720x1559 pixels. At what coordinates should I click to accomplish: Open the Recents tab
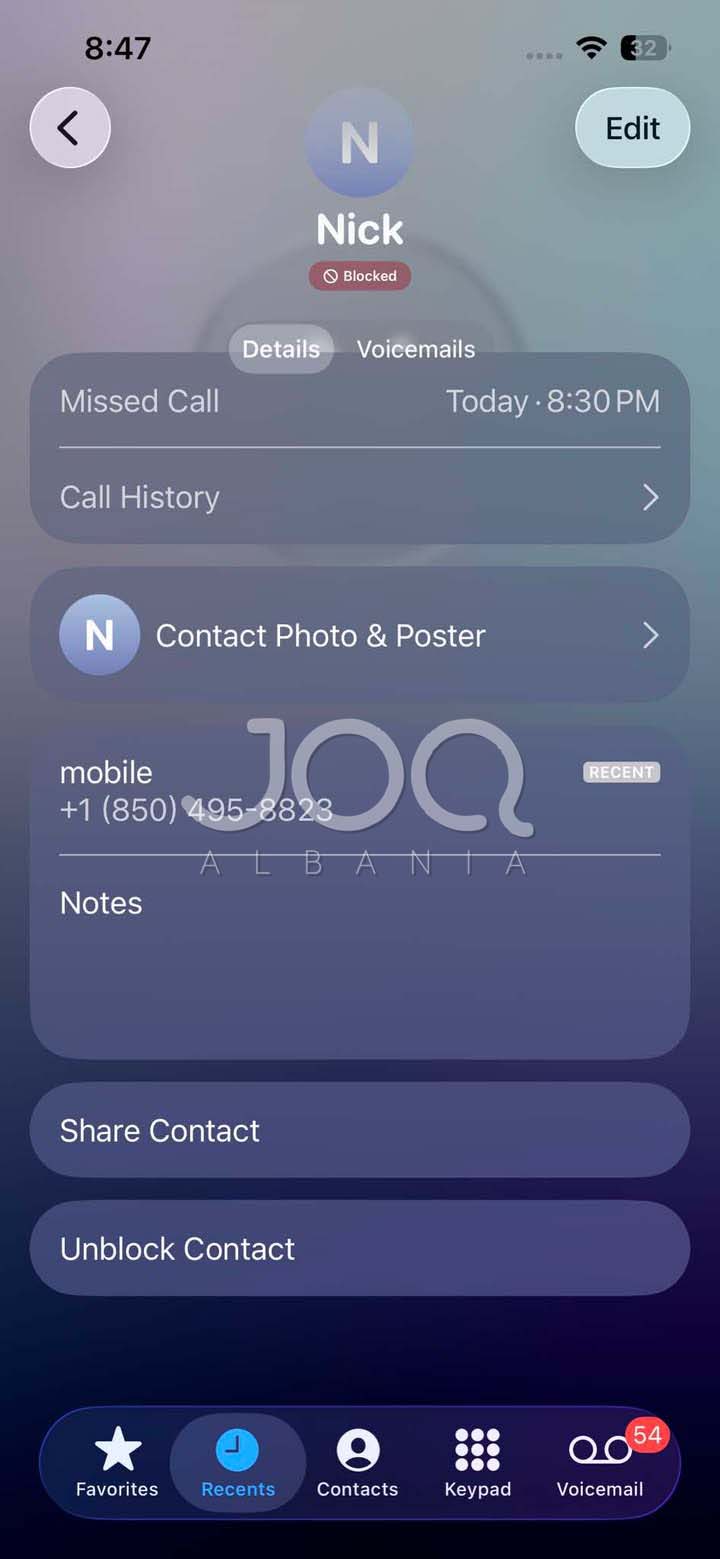(238, 1464)
